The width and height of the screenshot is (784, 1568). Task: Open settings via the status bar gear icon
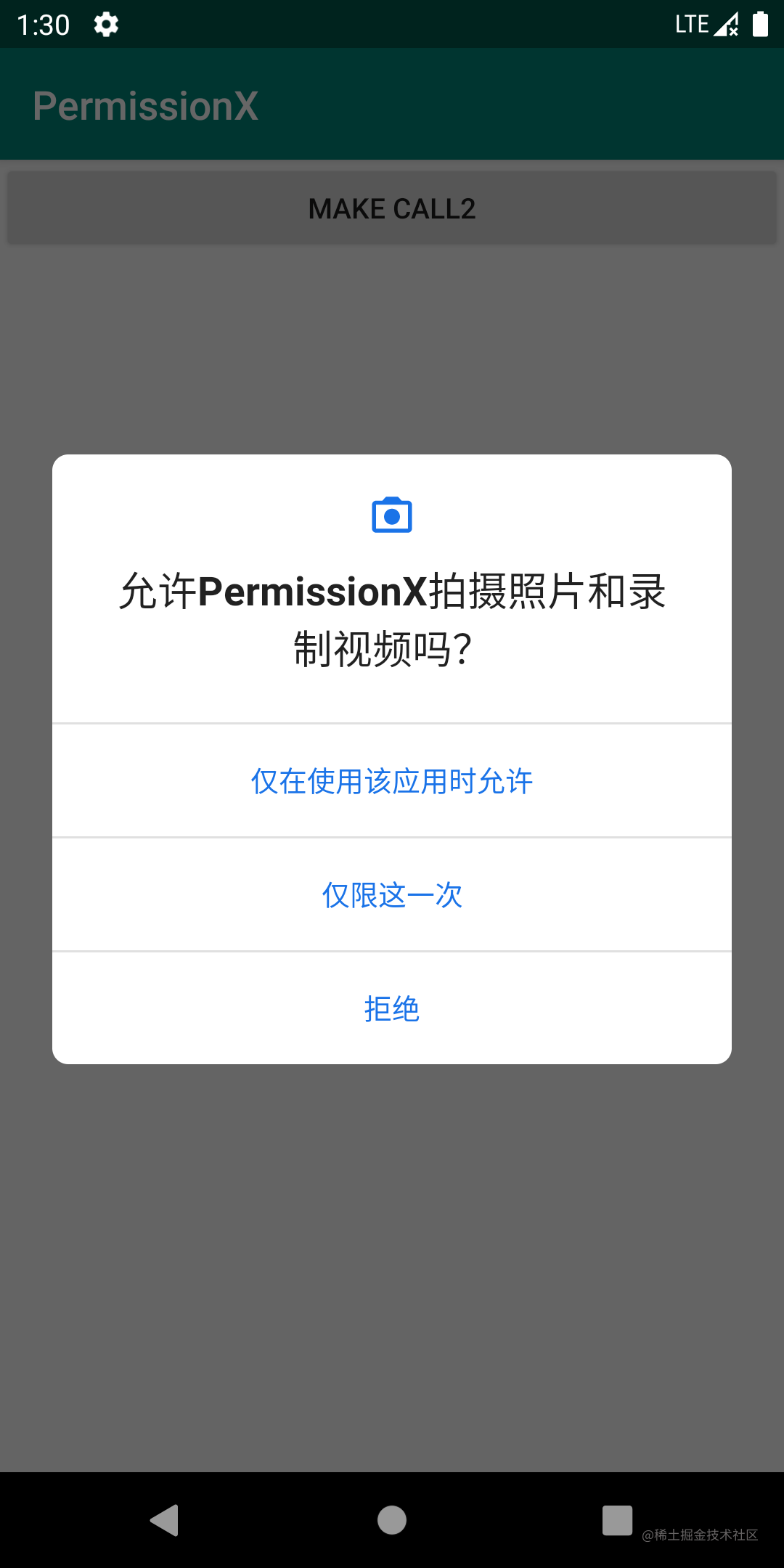pos(105,24)
